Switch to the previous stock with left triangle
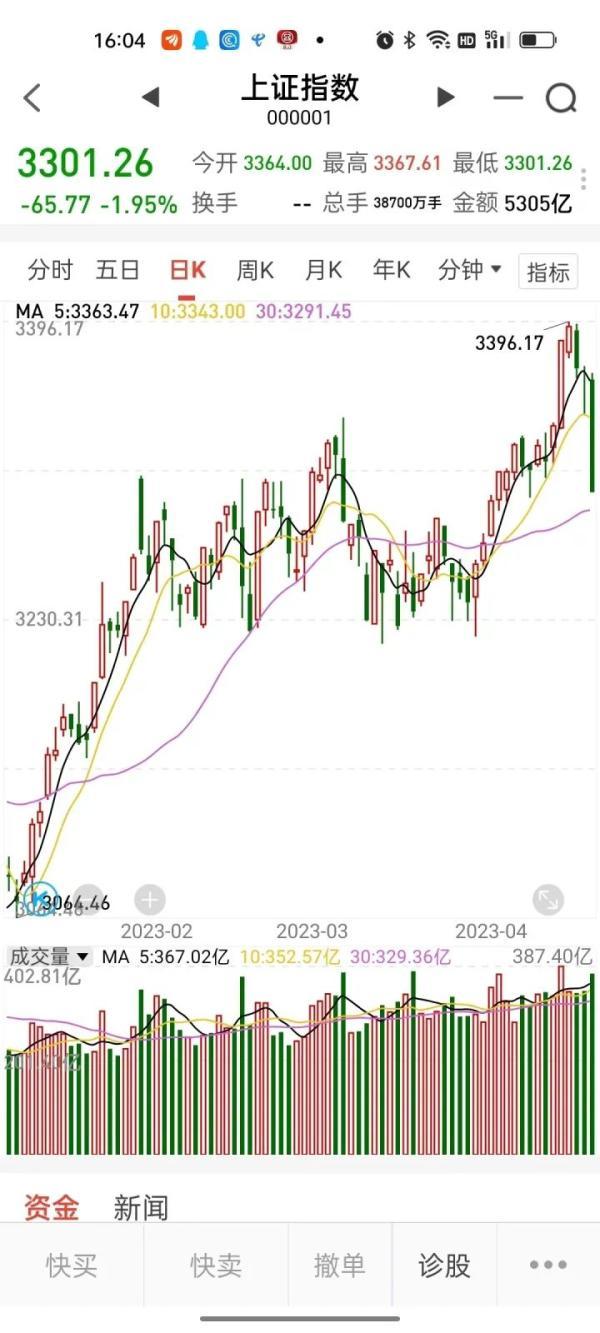 [150, 97]
